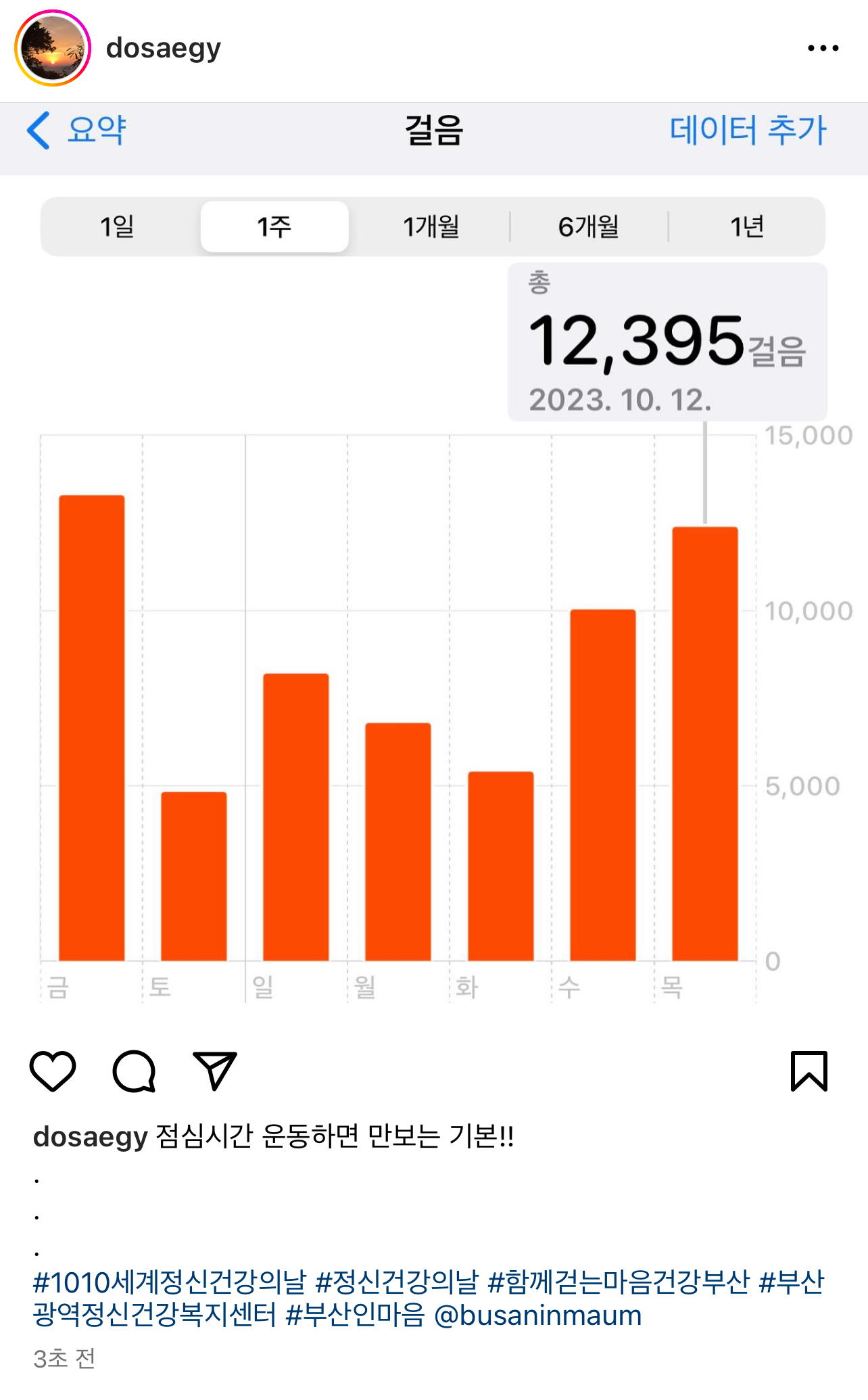Visit the mentioned @busaninmaum profile
Viewport: 868px width, 1400px height.
537,1315
